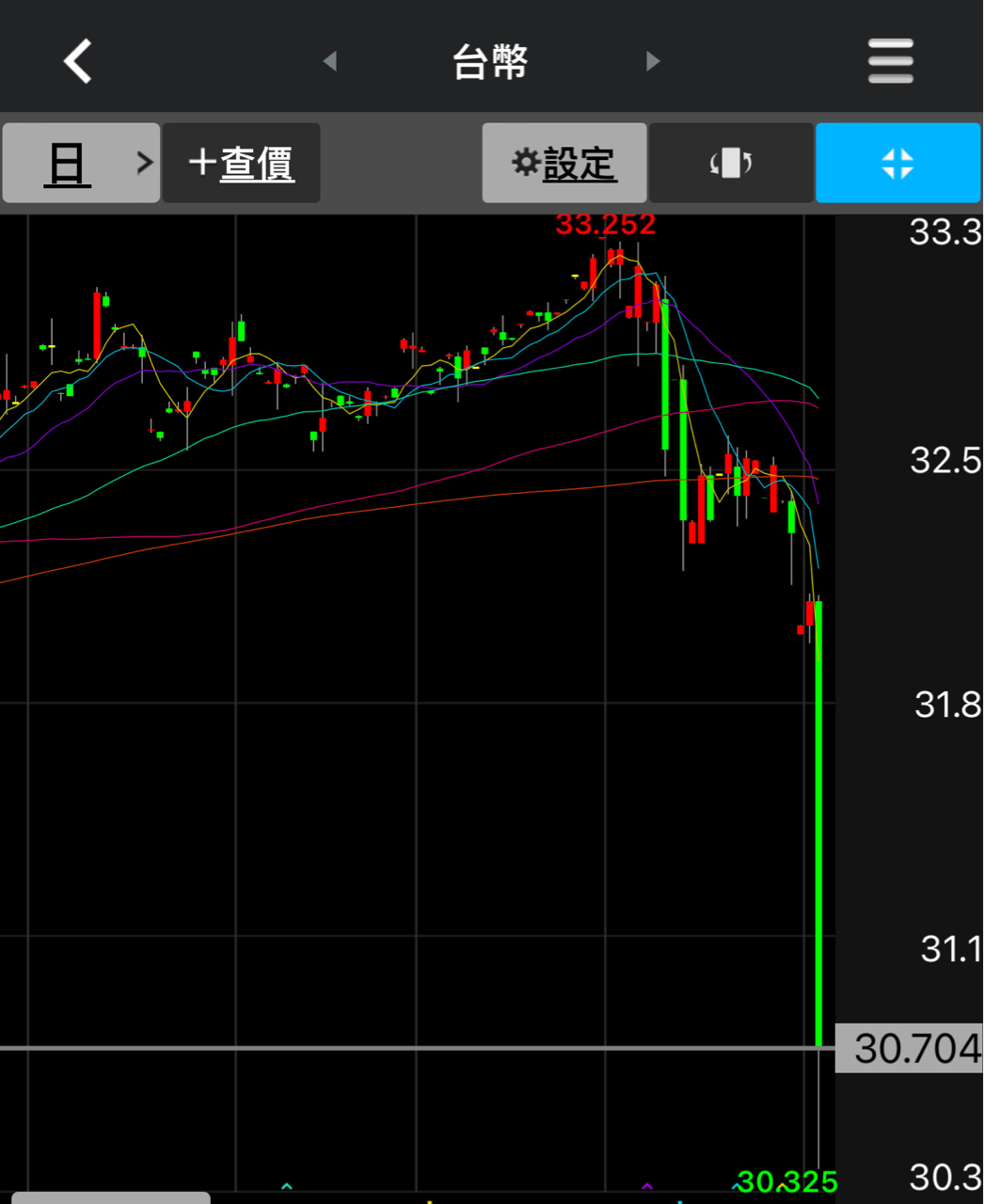Tap the +查價 price lookup button
This screenshot has height=1204, width=984.
point(242,163)
